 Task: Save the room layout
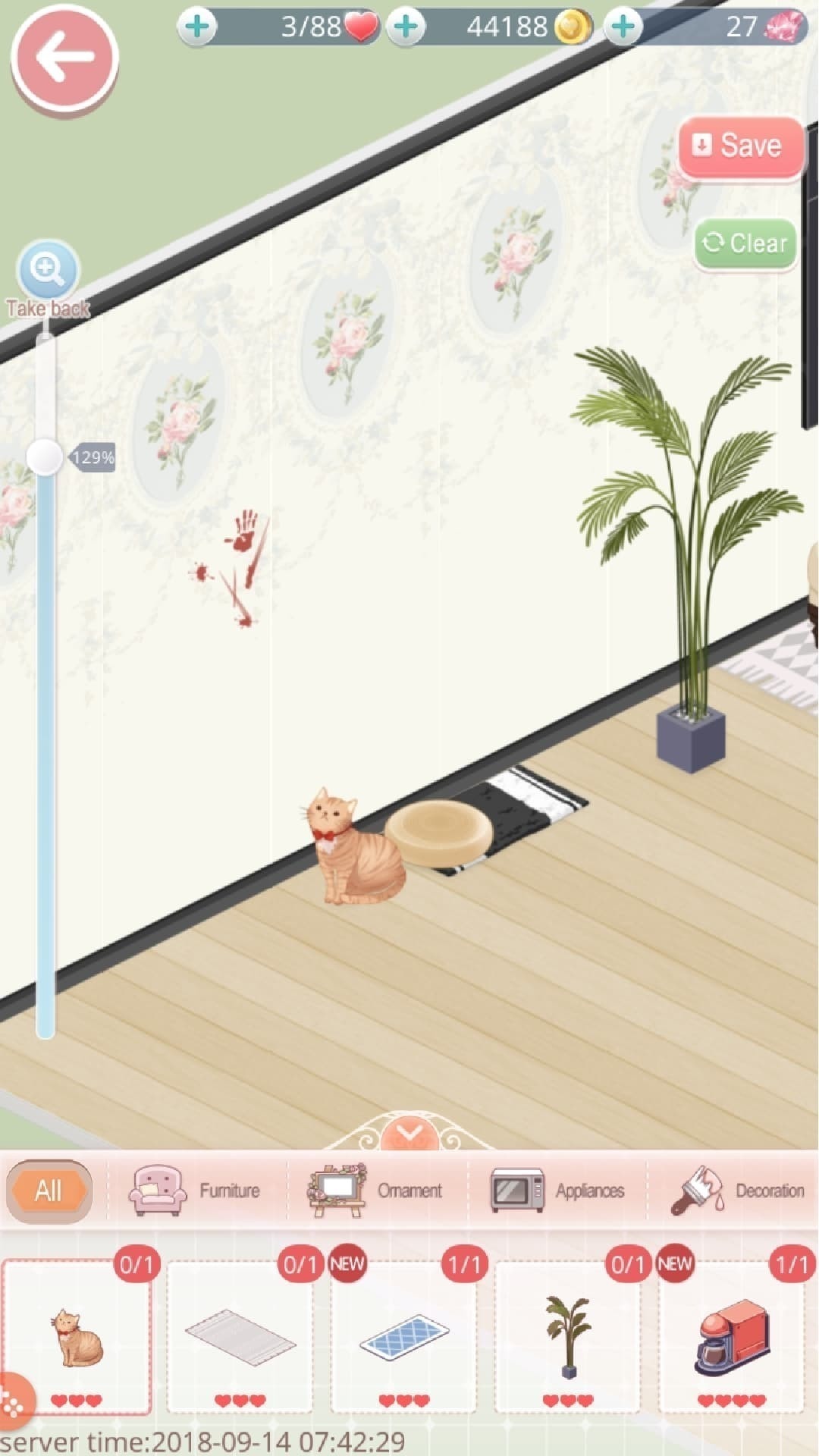point(740,147)
